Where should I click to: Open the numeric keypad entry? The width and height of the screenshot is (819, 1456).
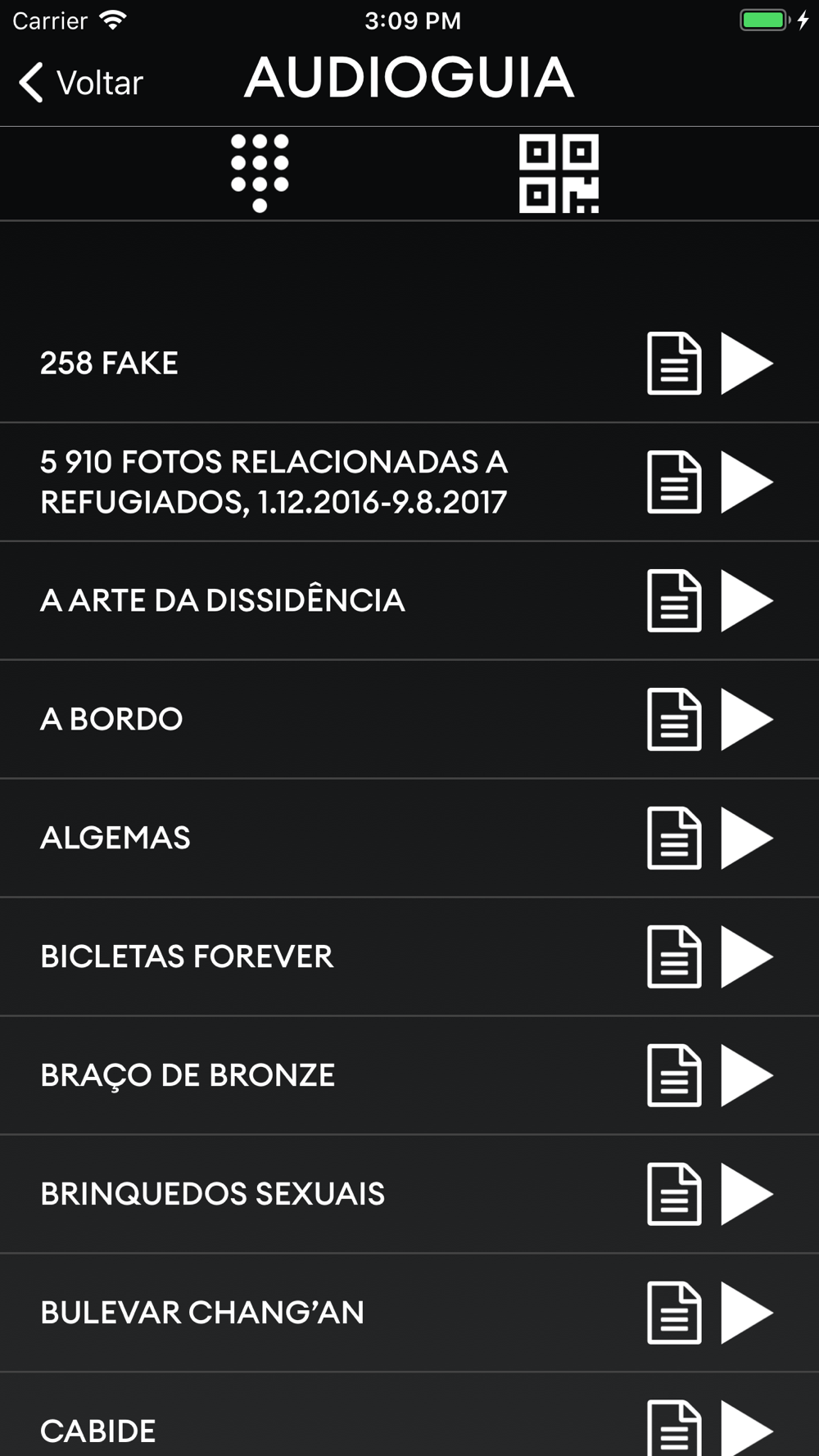pyautogui.click(x=260, y=174)
